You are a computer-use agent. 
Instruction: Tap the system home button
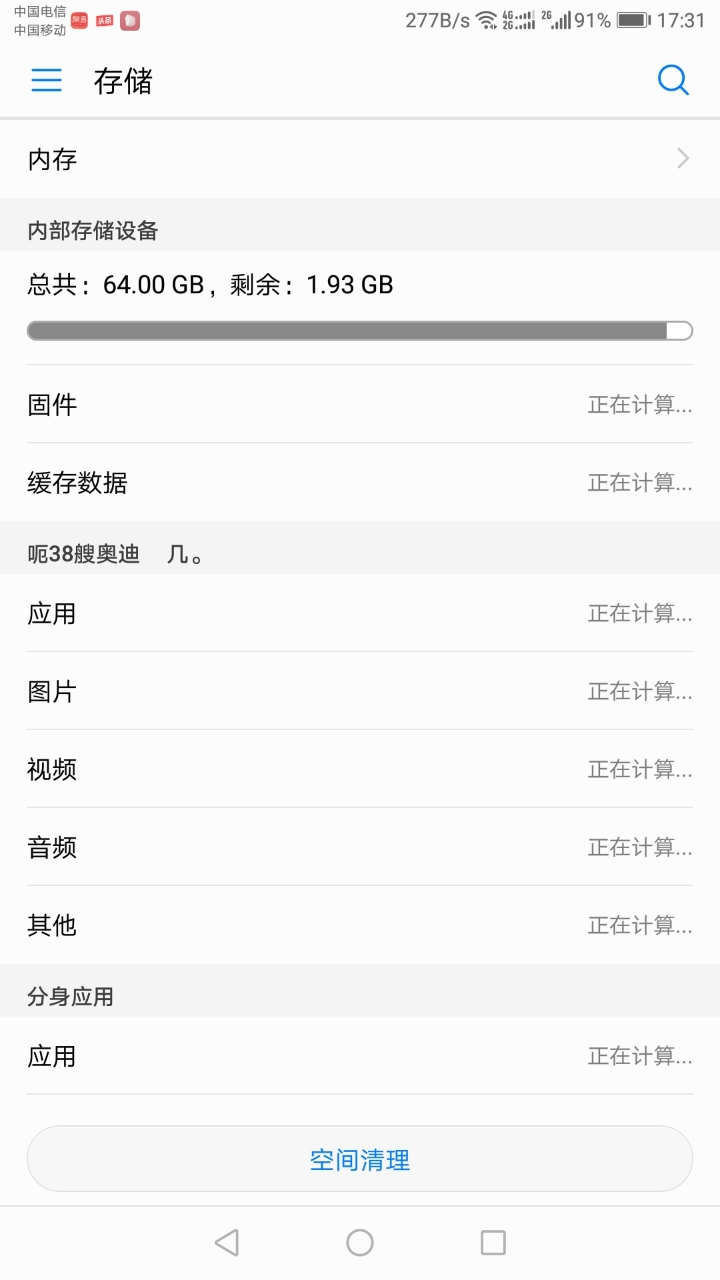coord(360,1243)
